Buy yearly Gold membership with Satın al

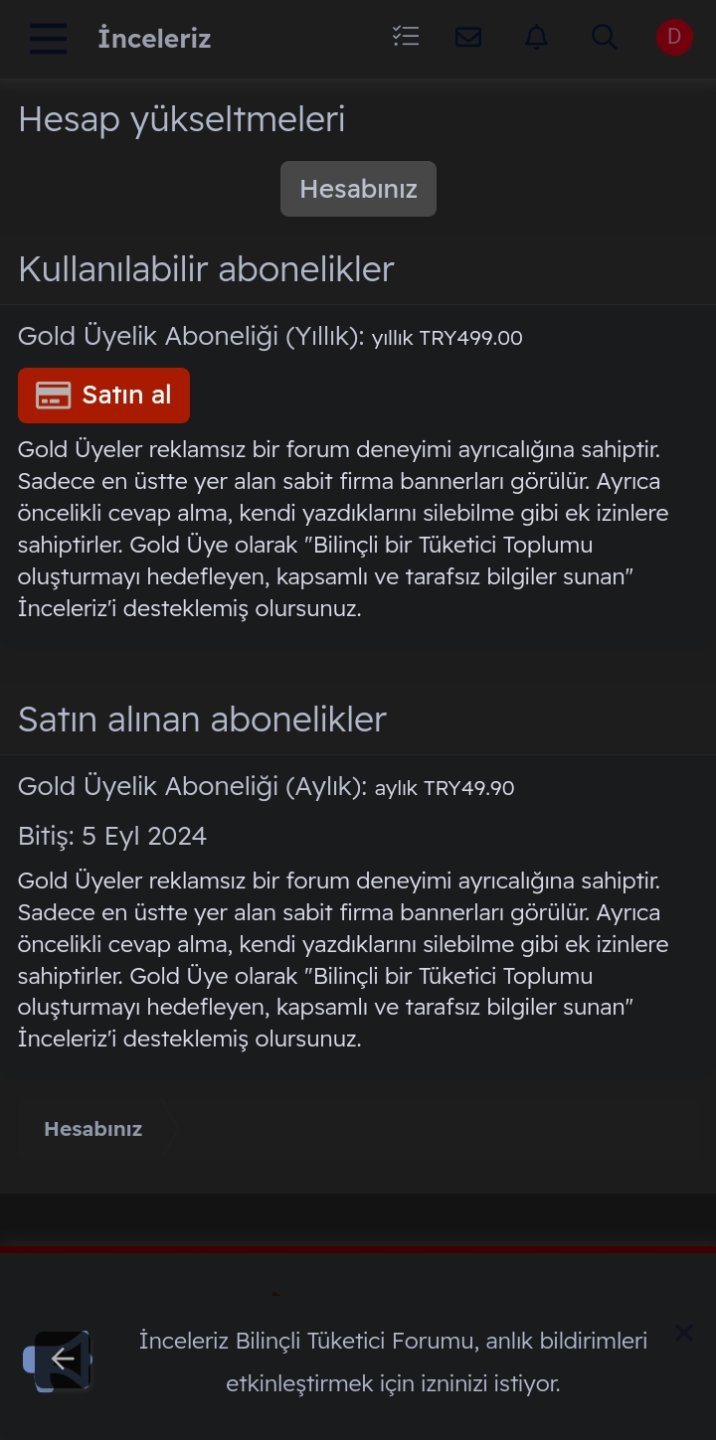click(x=104, y=395)
